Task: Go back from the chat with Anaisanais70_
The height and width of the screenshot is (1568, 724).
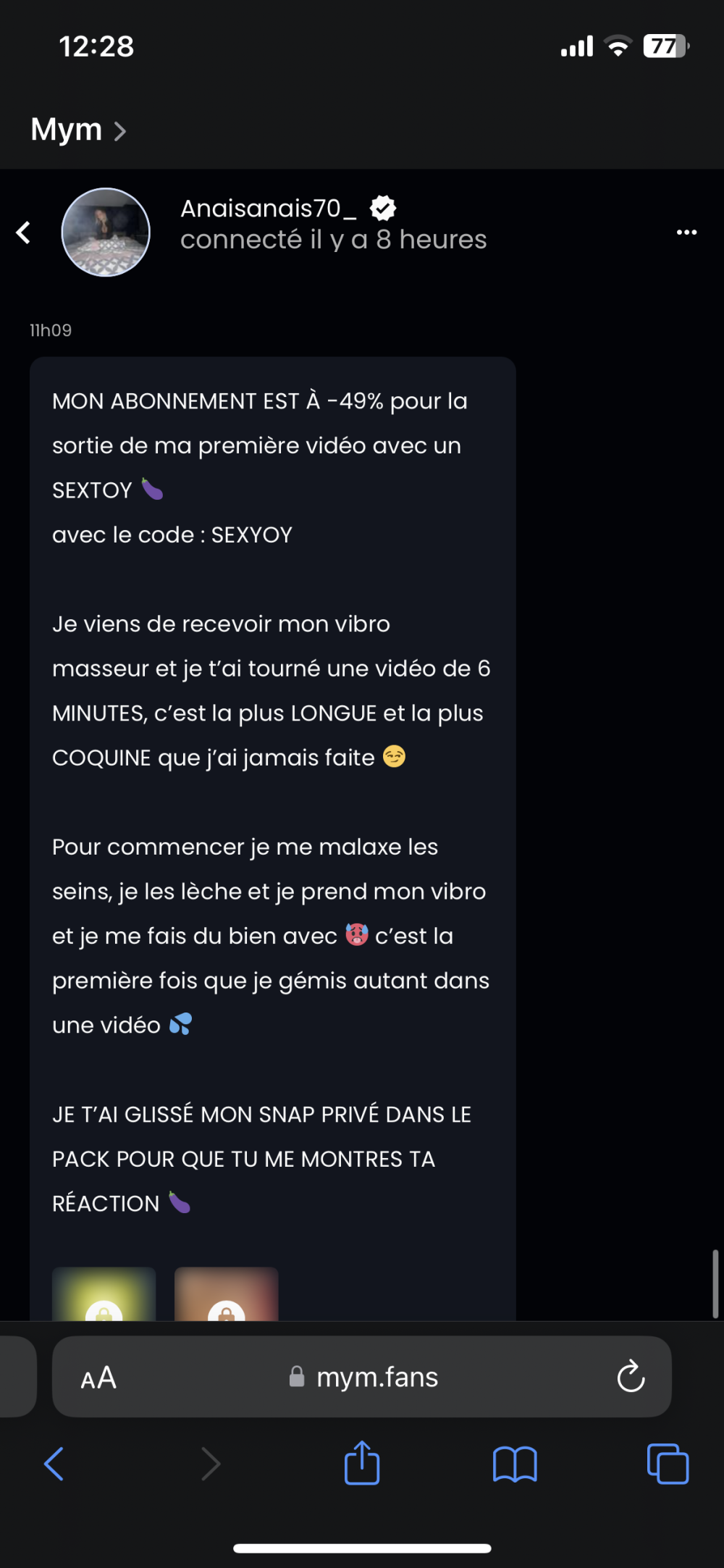Action: [24, 232]
